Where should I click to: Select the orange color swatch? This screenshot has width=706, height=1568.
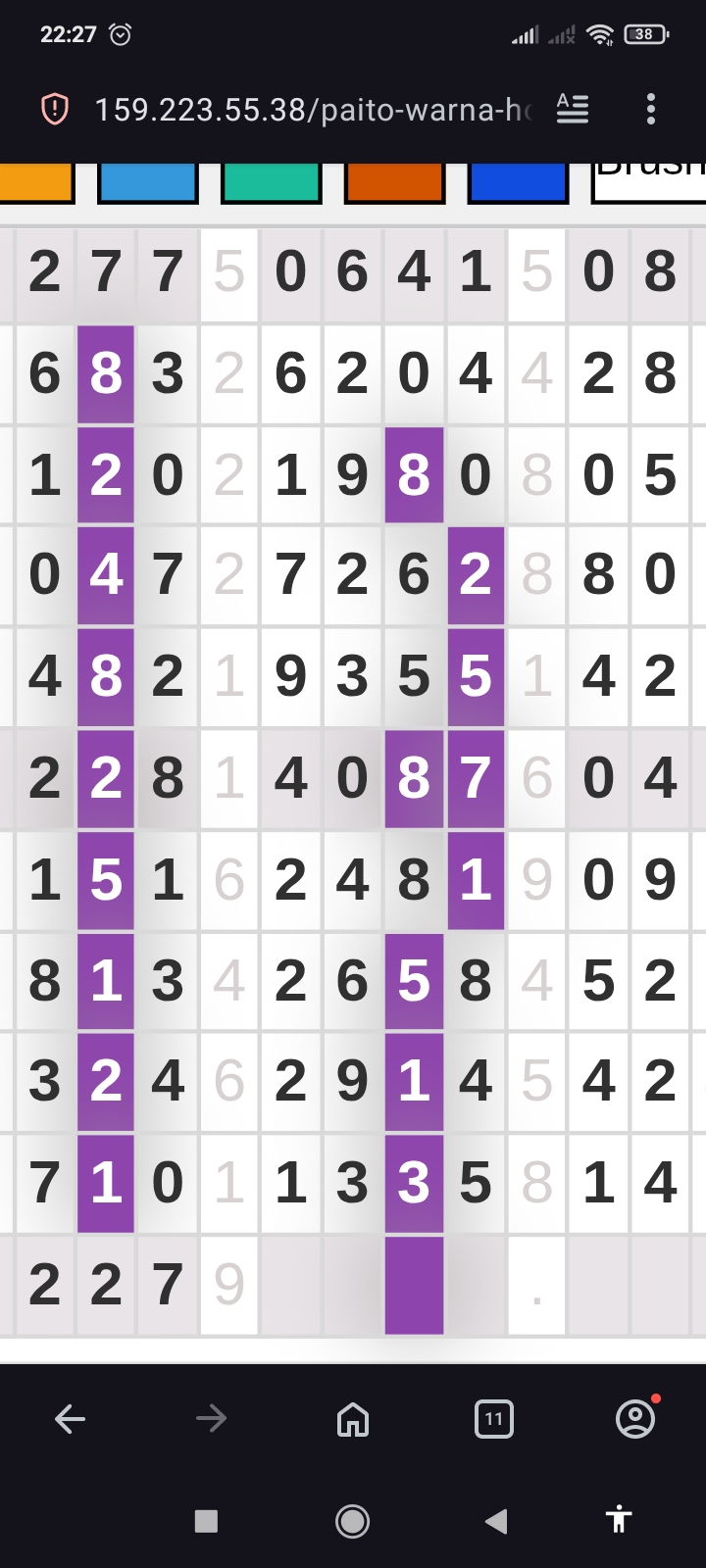[x=35, y=181]
